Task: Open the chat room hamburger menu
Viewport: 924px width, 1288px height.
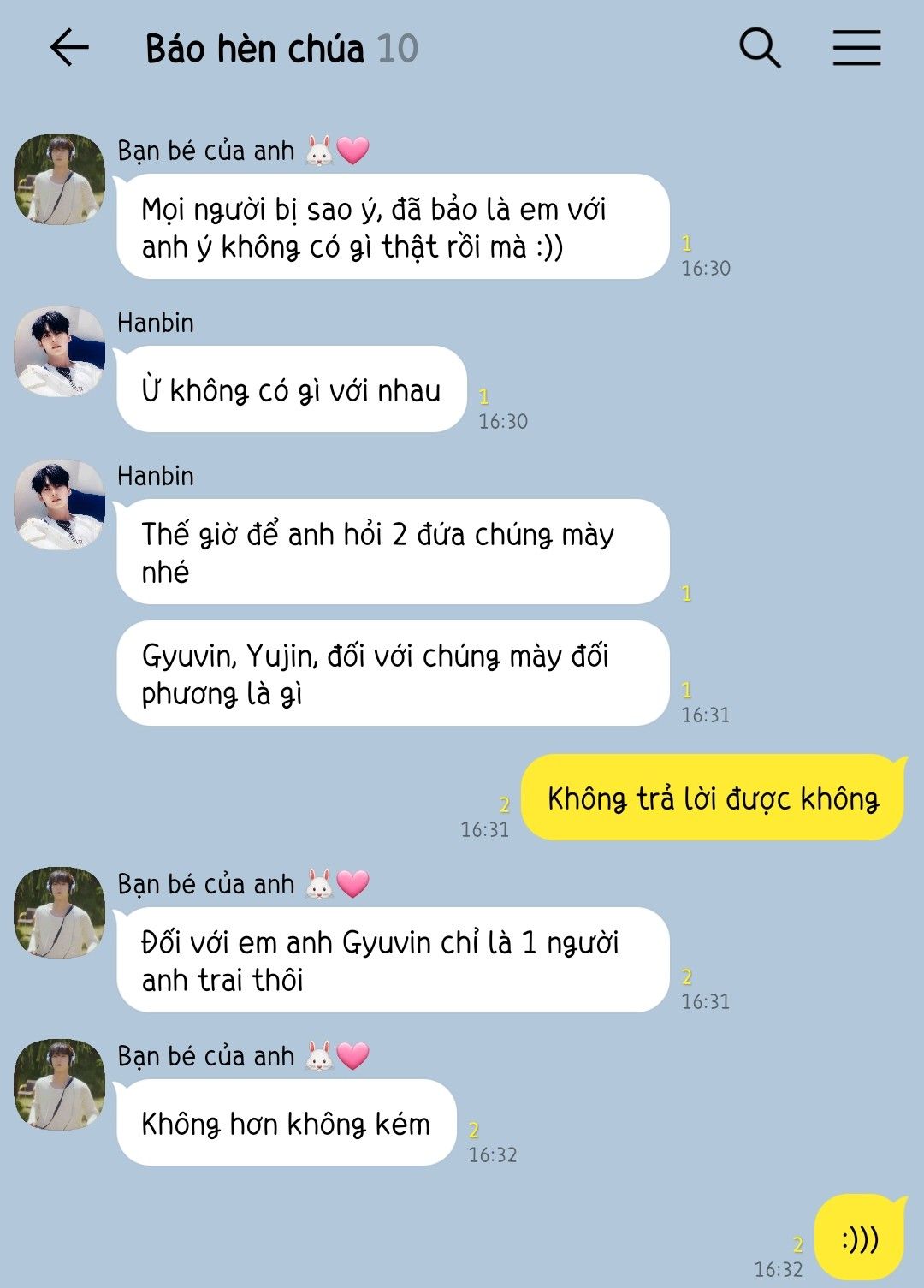Action: pos(856,48)
